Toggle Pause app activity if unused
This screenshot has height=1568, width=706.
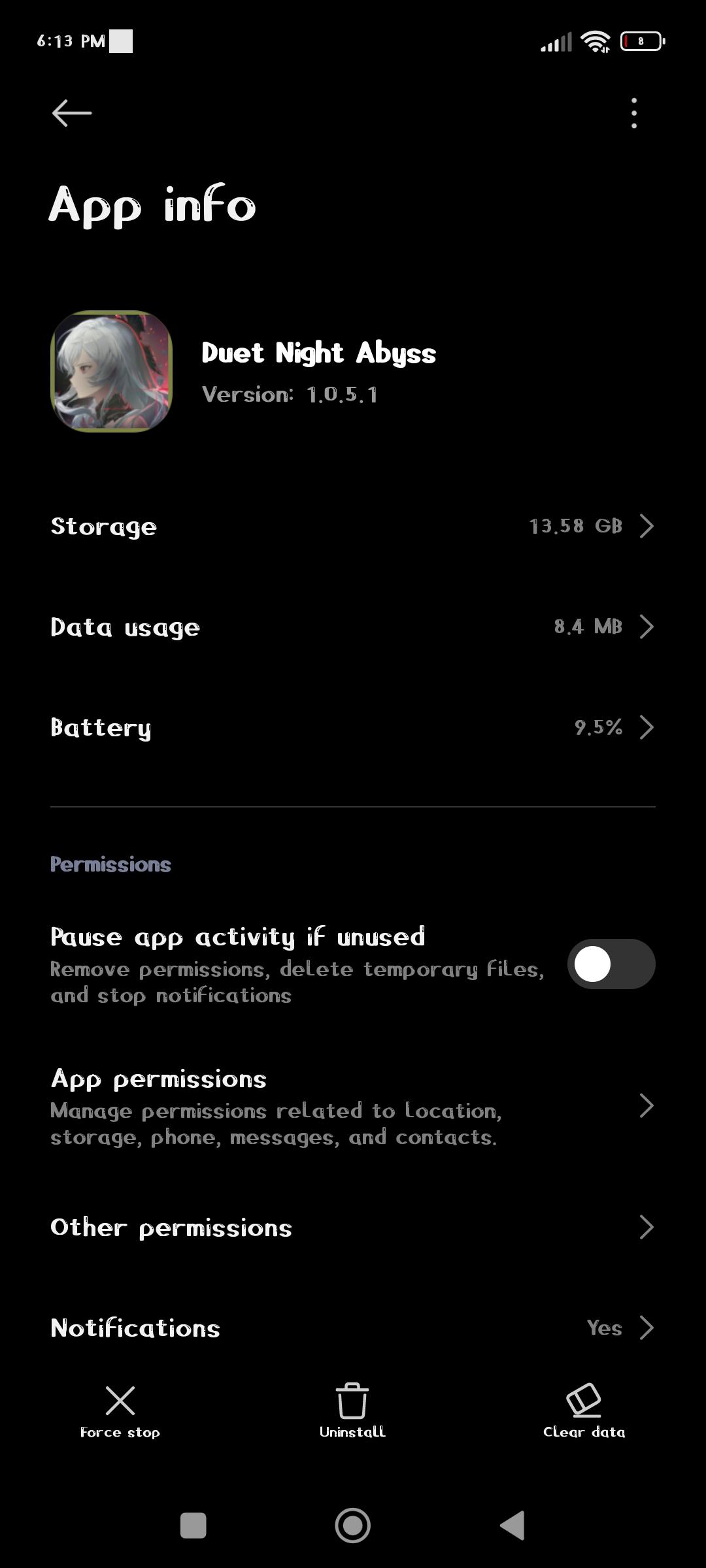611,964
